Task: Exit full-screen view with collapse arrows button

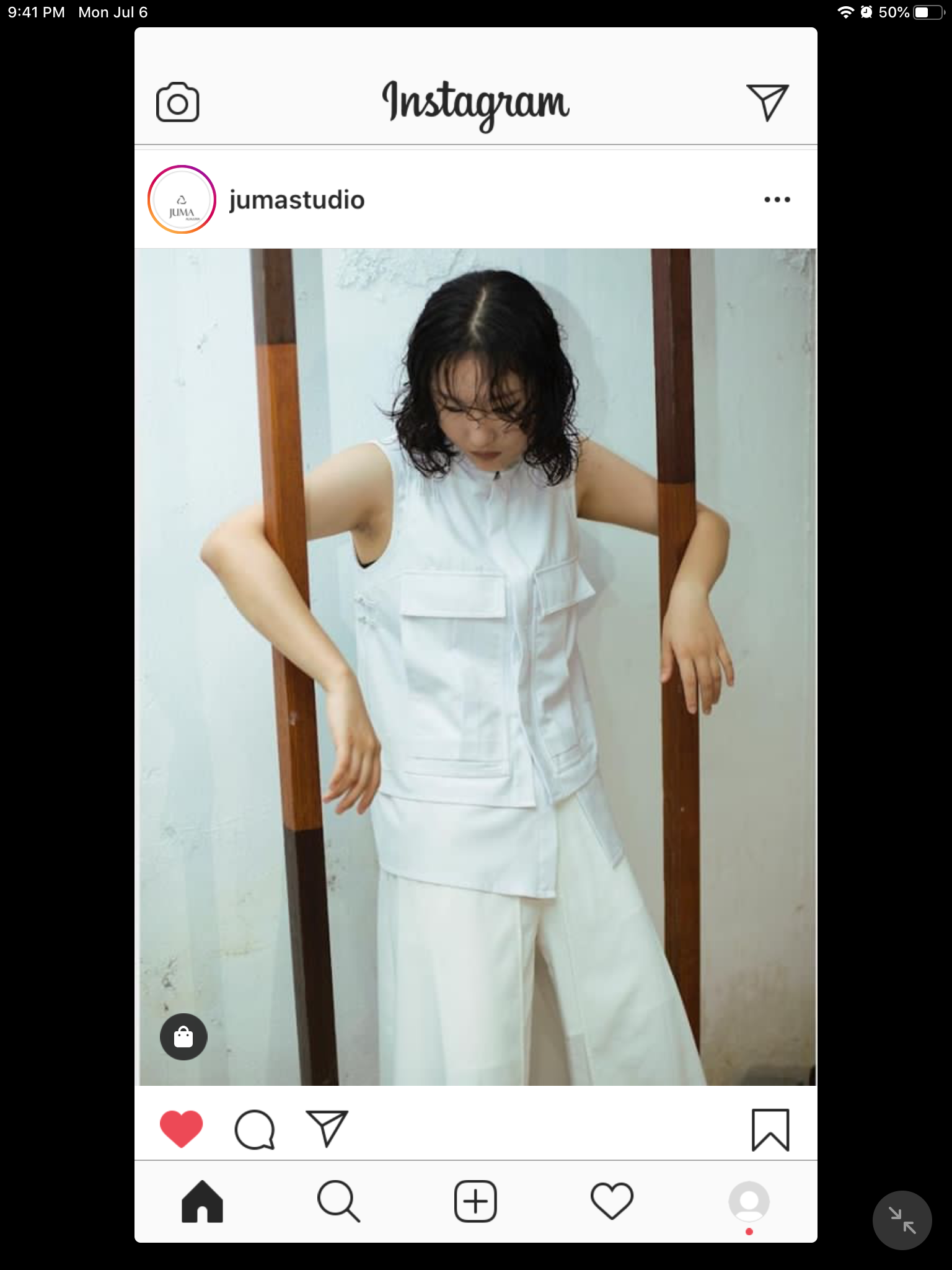Action: (x=902, y=1220)
